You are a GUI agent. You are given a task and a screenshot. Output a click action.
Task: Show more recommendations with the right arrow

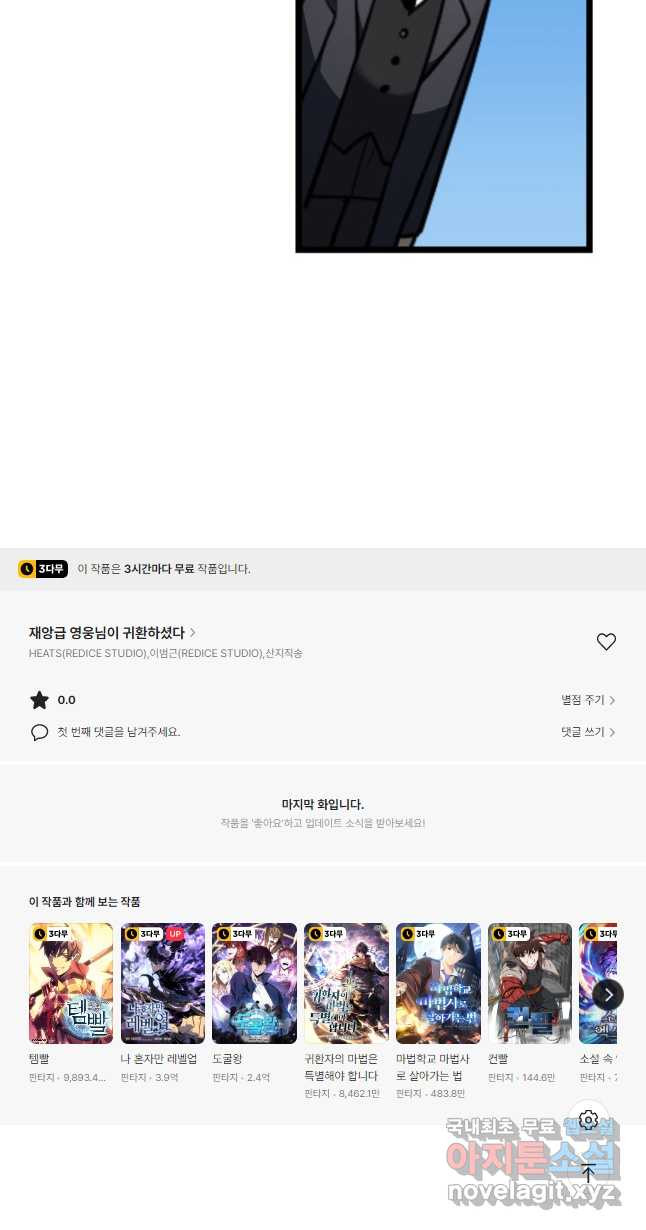(x=608, y=994)
